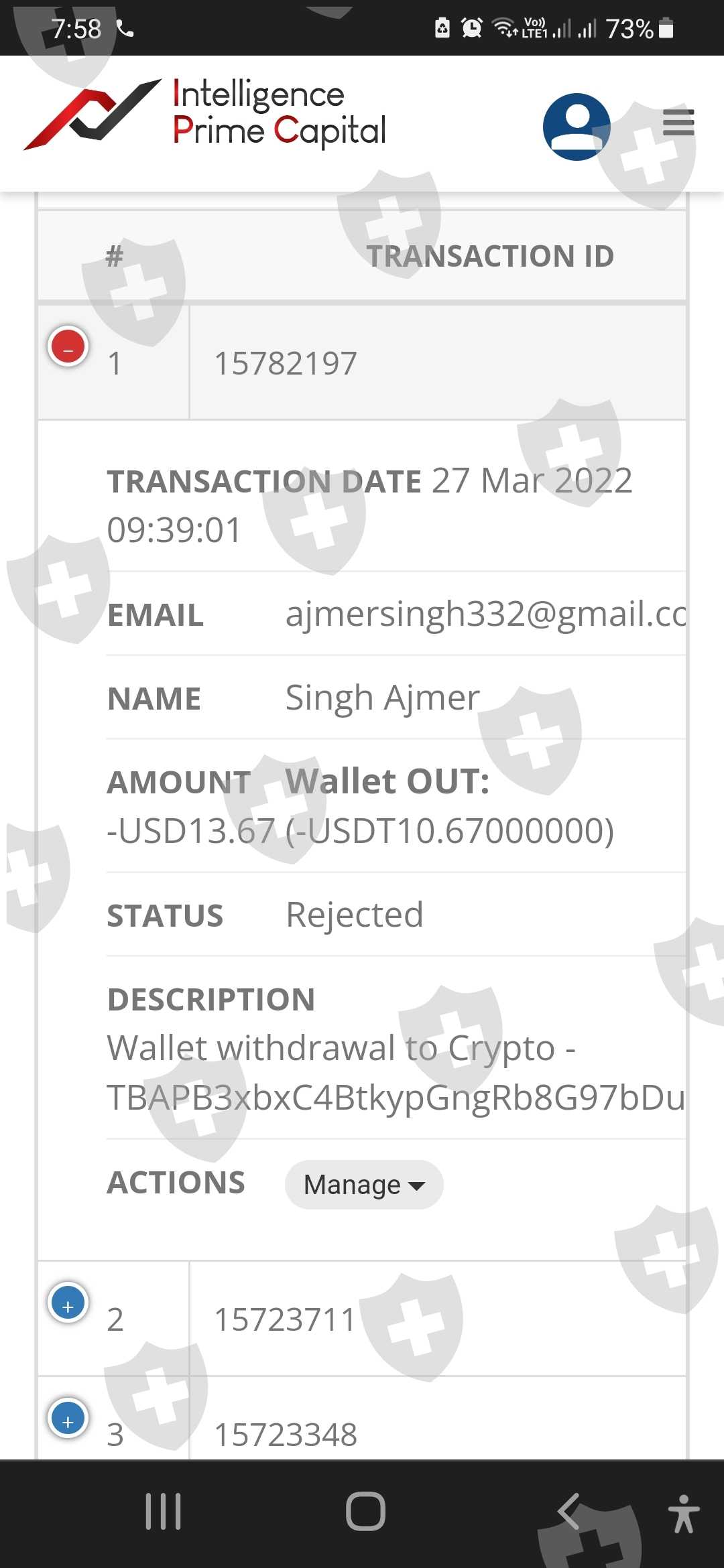Image resolution: width=724 pixels, height=1568 pixels.
Task: Collapse transaction 15782197 details
Action: 68,346
